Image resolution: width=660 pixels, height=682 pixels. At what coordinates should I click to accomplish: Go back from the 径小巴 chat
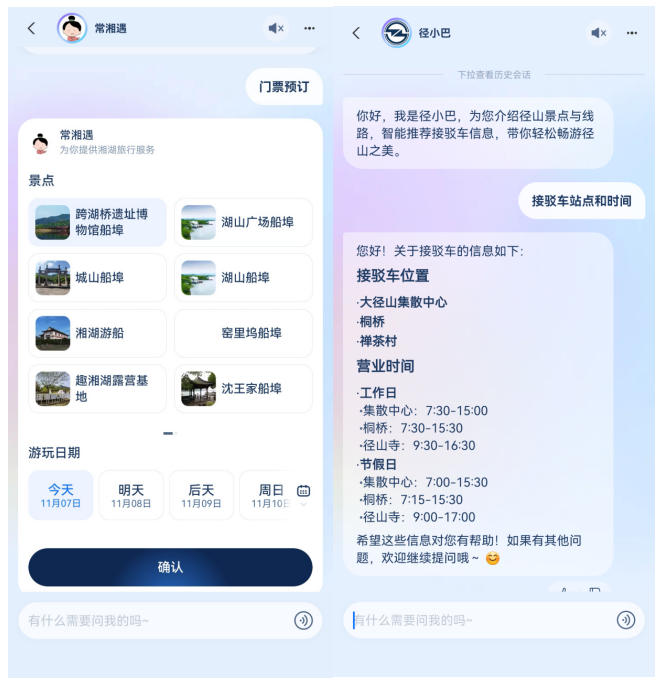point(356,33)
